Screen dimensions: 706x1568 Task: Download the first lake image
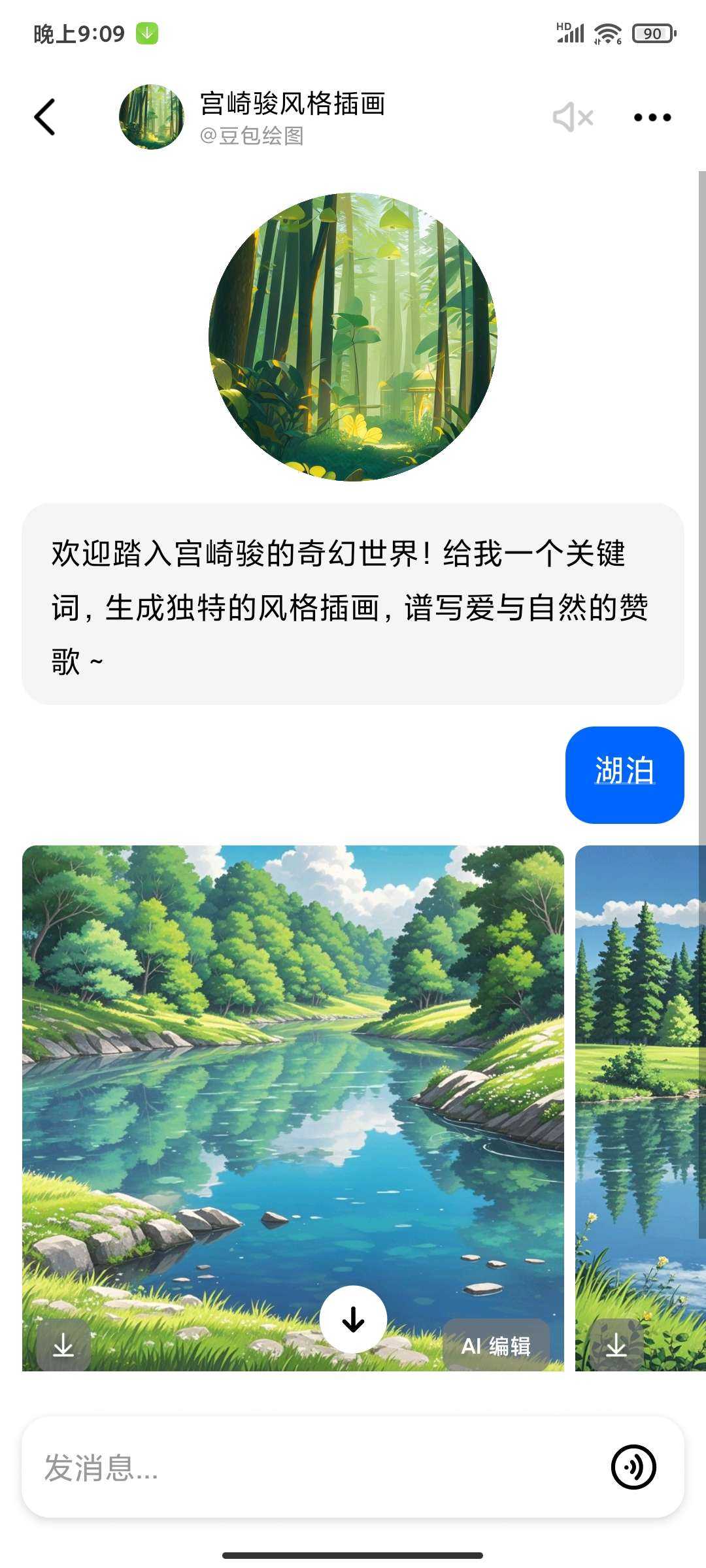point(63,1346)
